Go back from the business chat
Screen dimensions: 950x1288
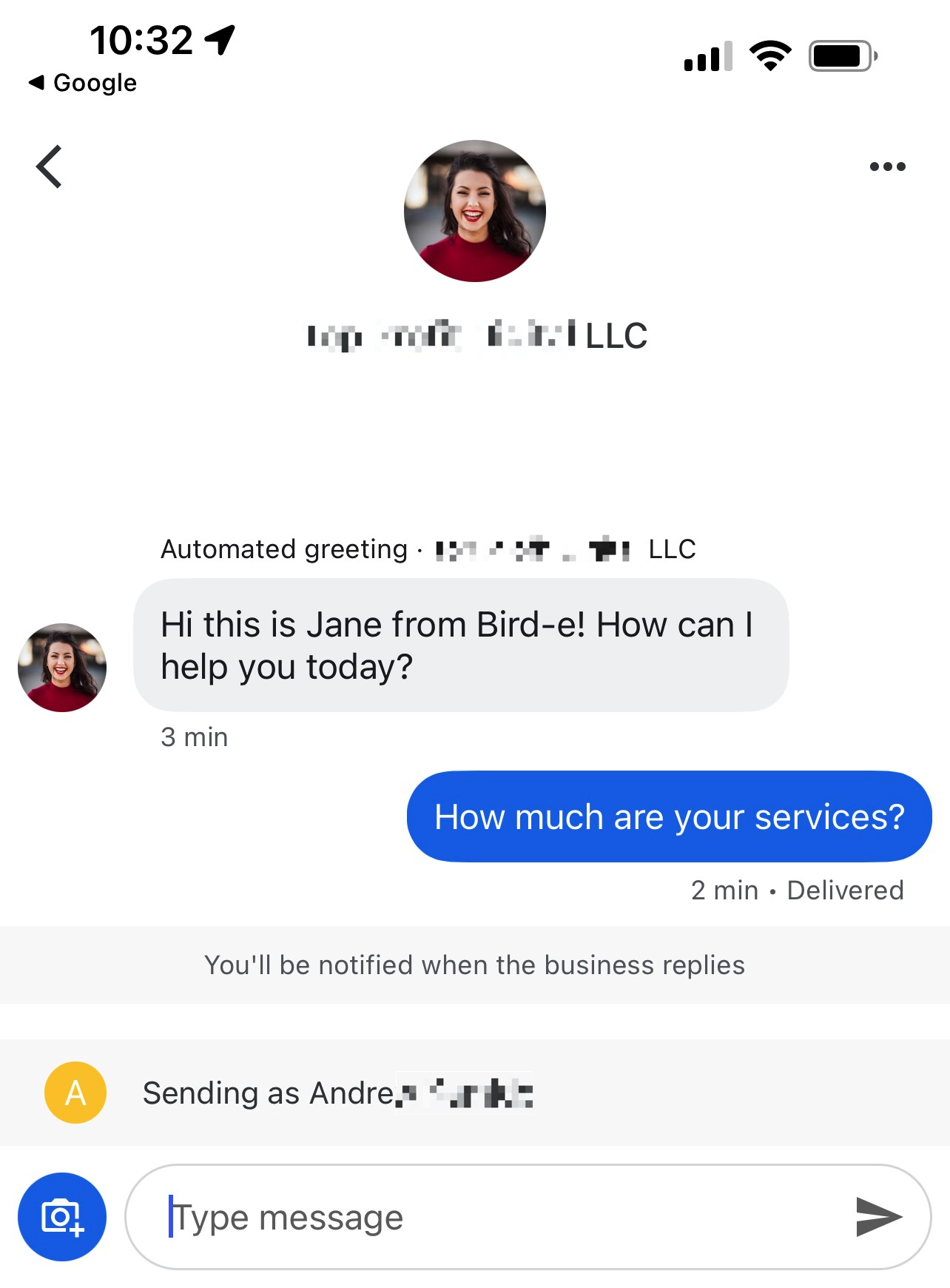[x=49, y=167]
